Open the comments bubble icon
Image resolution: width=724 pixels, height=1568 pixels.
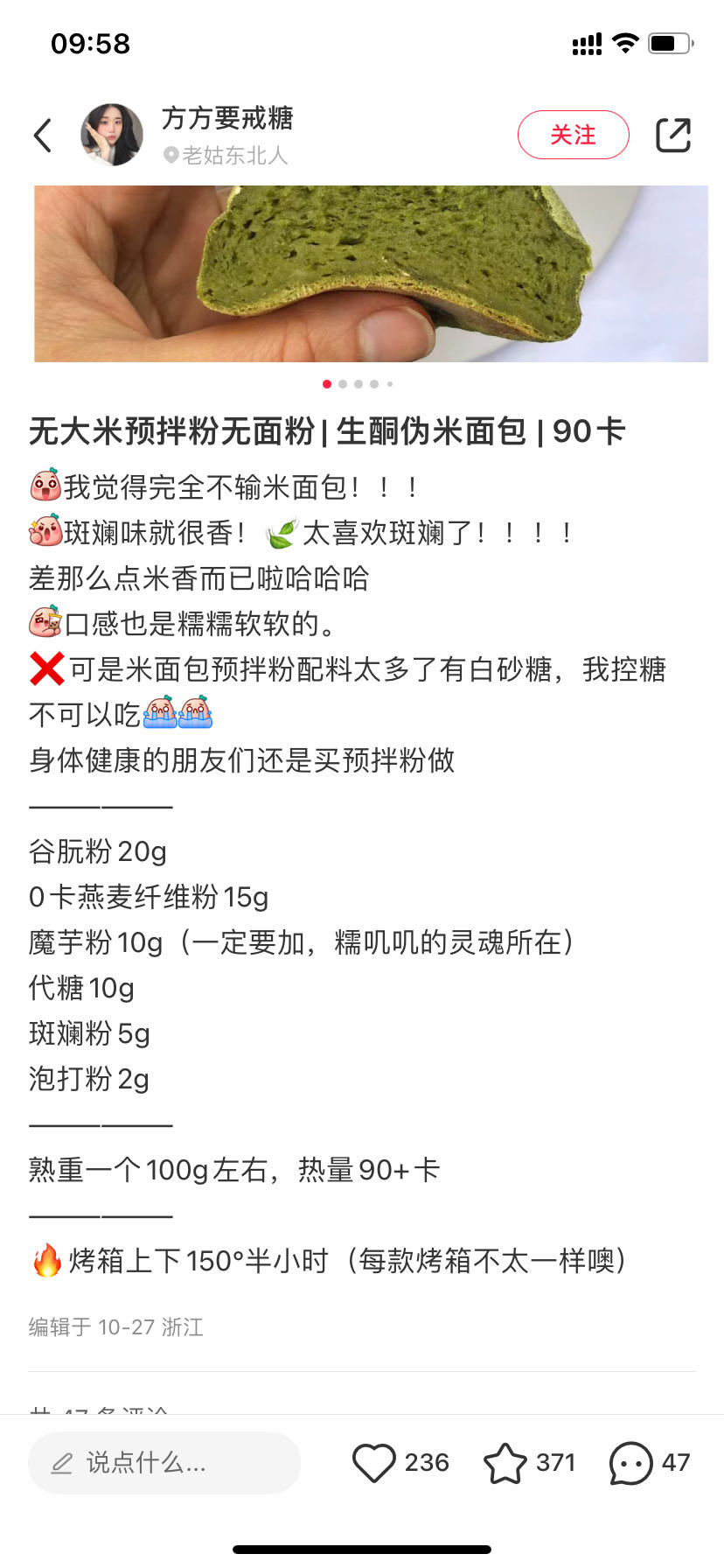630,1462
